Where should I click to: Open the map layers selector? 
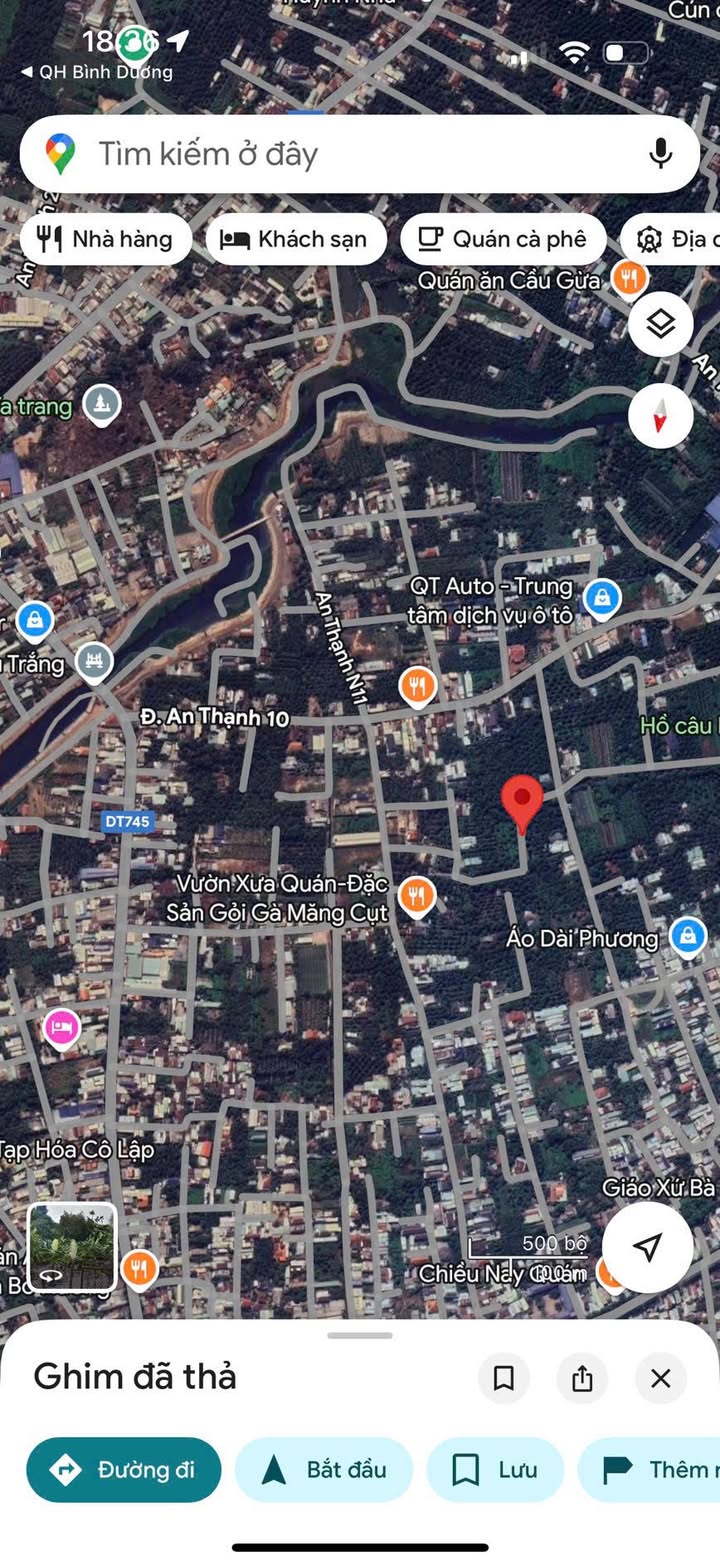point(661,324)
